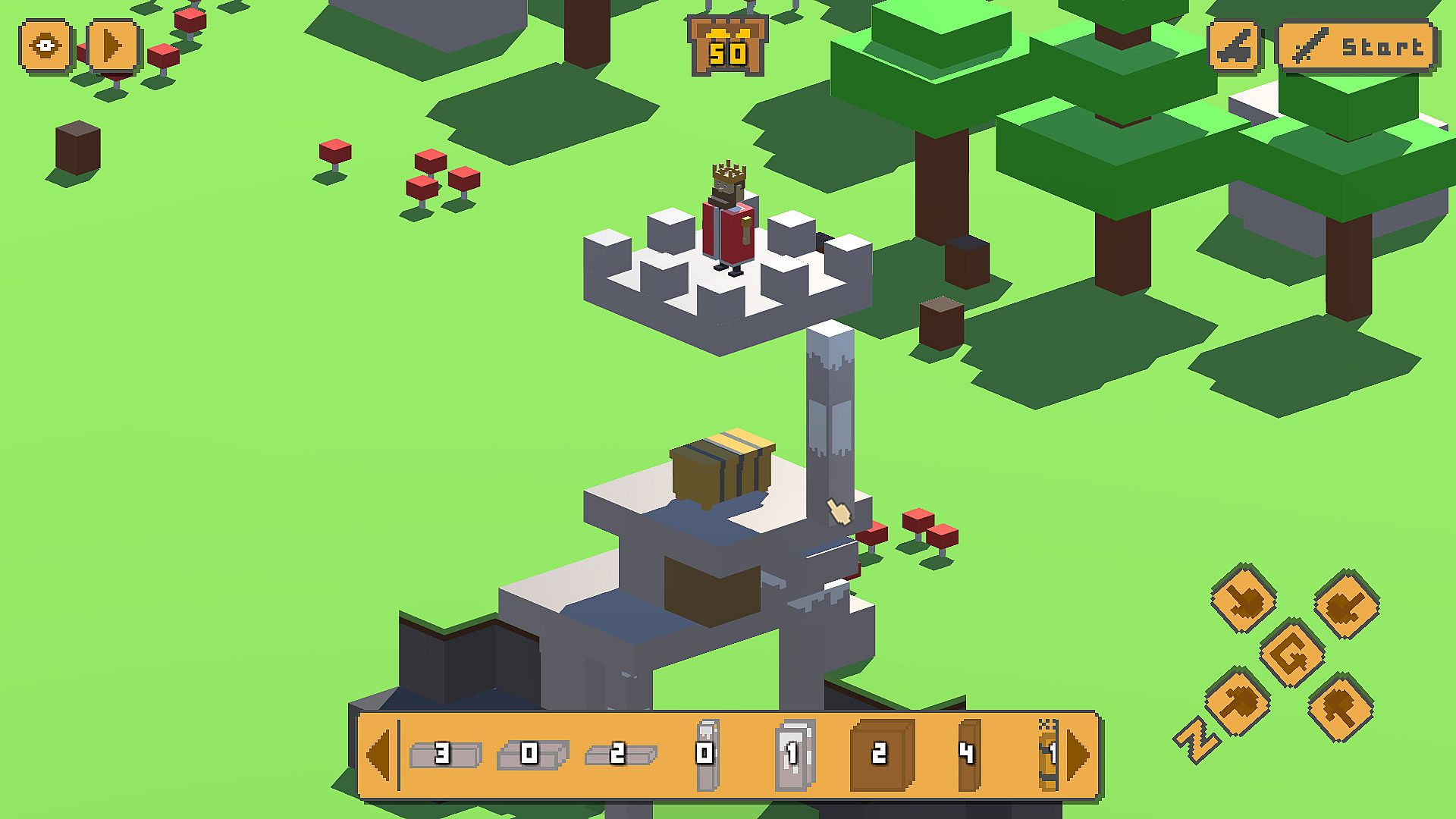Open the cannon icon next to Start
1456x819 pixels.
click(1235, 47)
